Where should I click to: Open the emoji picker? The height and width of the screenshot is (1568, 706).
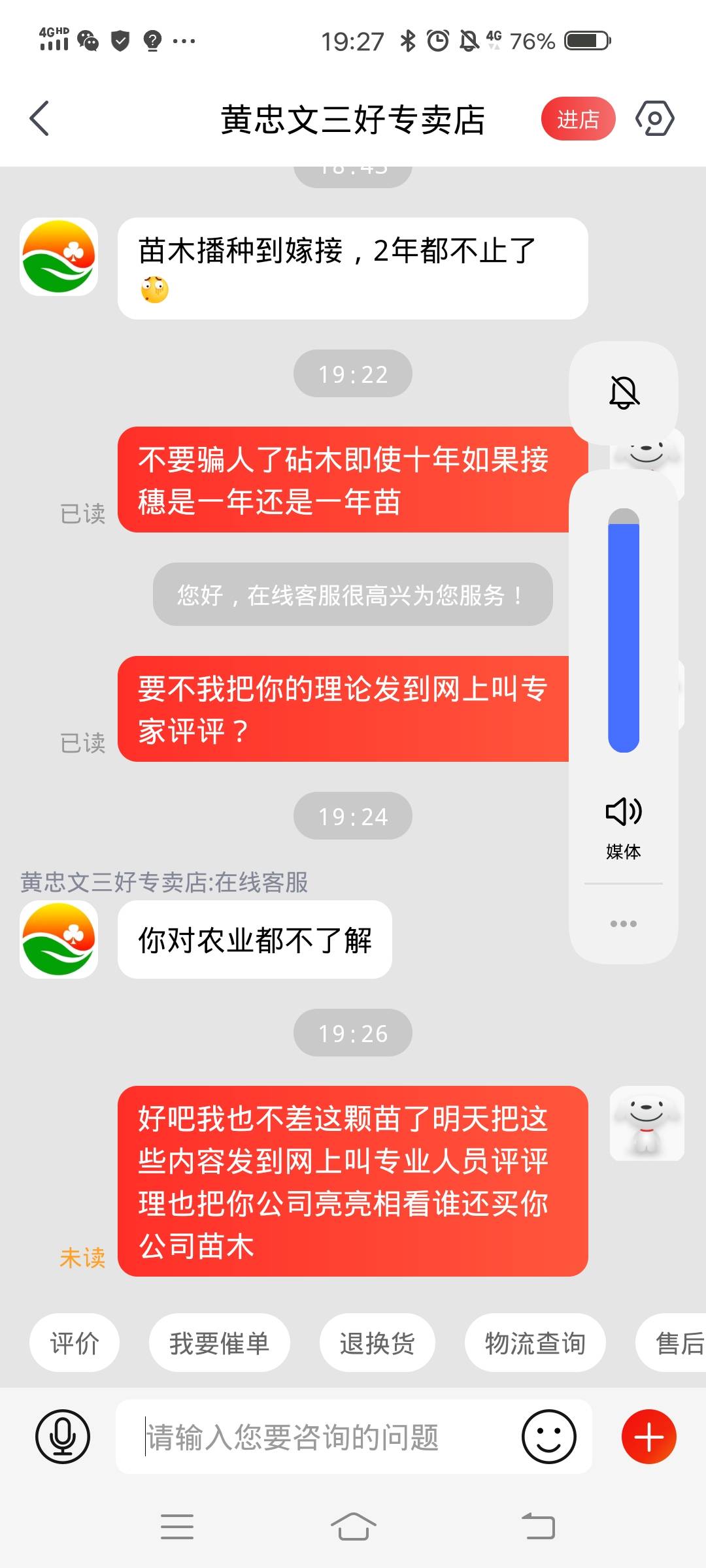(548, 1437)
